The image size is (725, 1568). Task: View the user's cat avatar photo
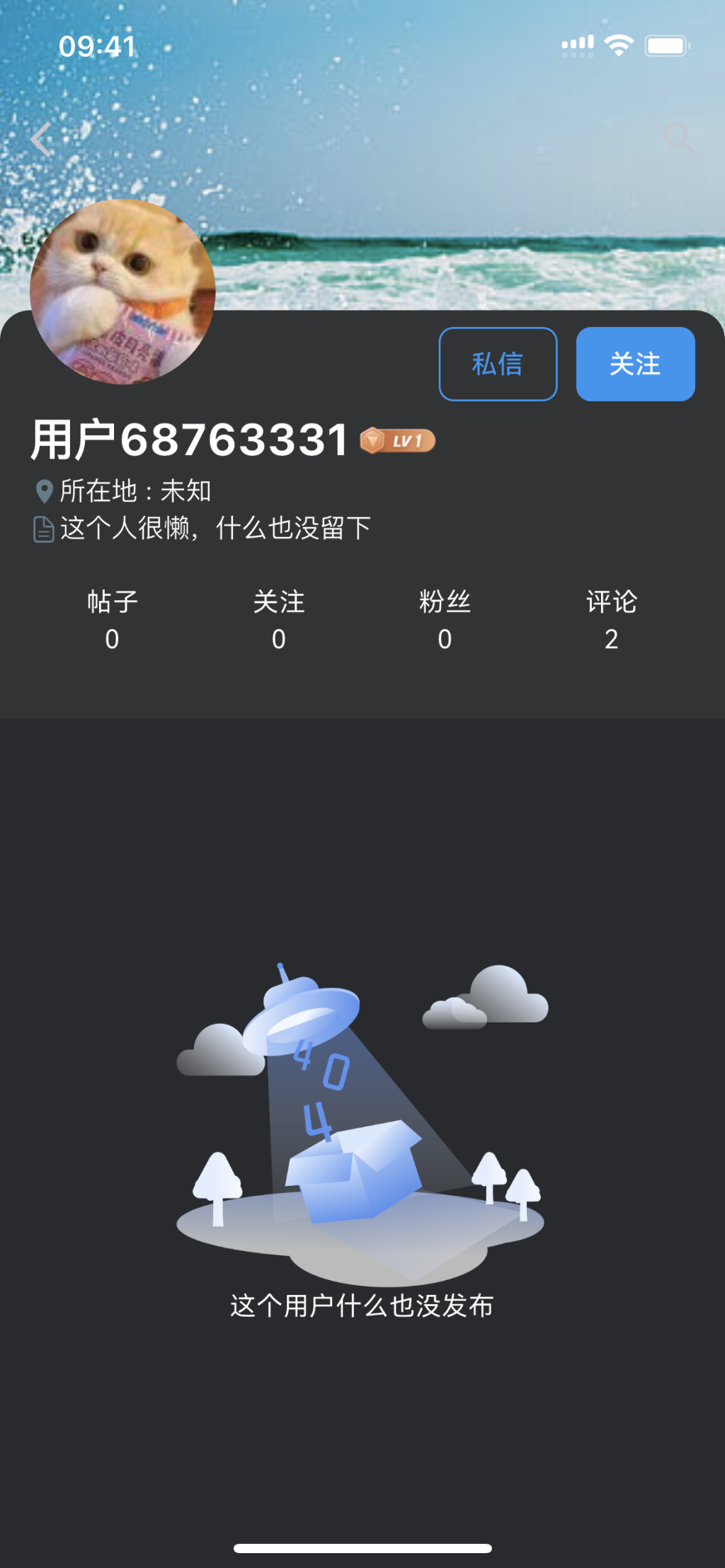click(122, 292)
